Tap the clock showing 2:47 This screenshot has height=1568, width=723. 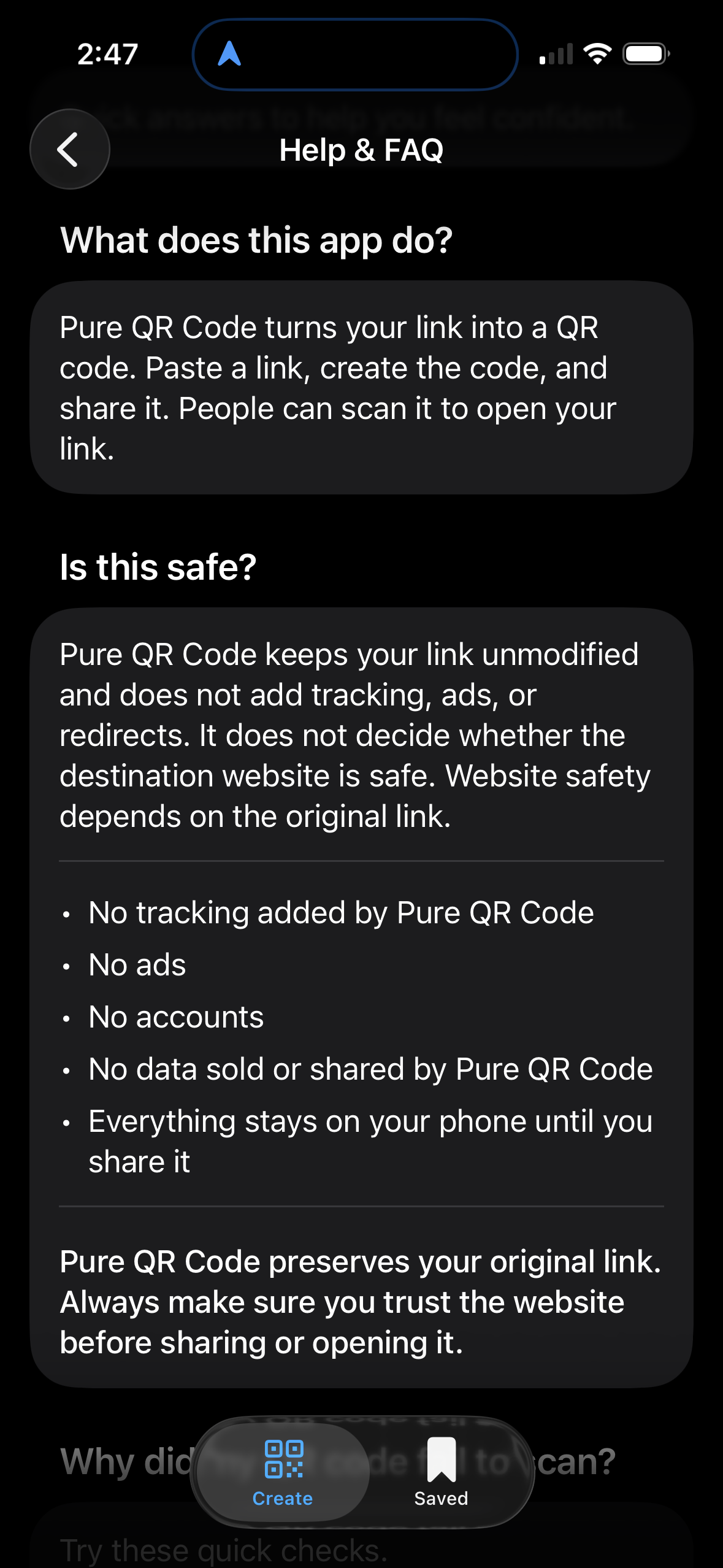tap(107, 53)
